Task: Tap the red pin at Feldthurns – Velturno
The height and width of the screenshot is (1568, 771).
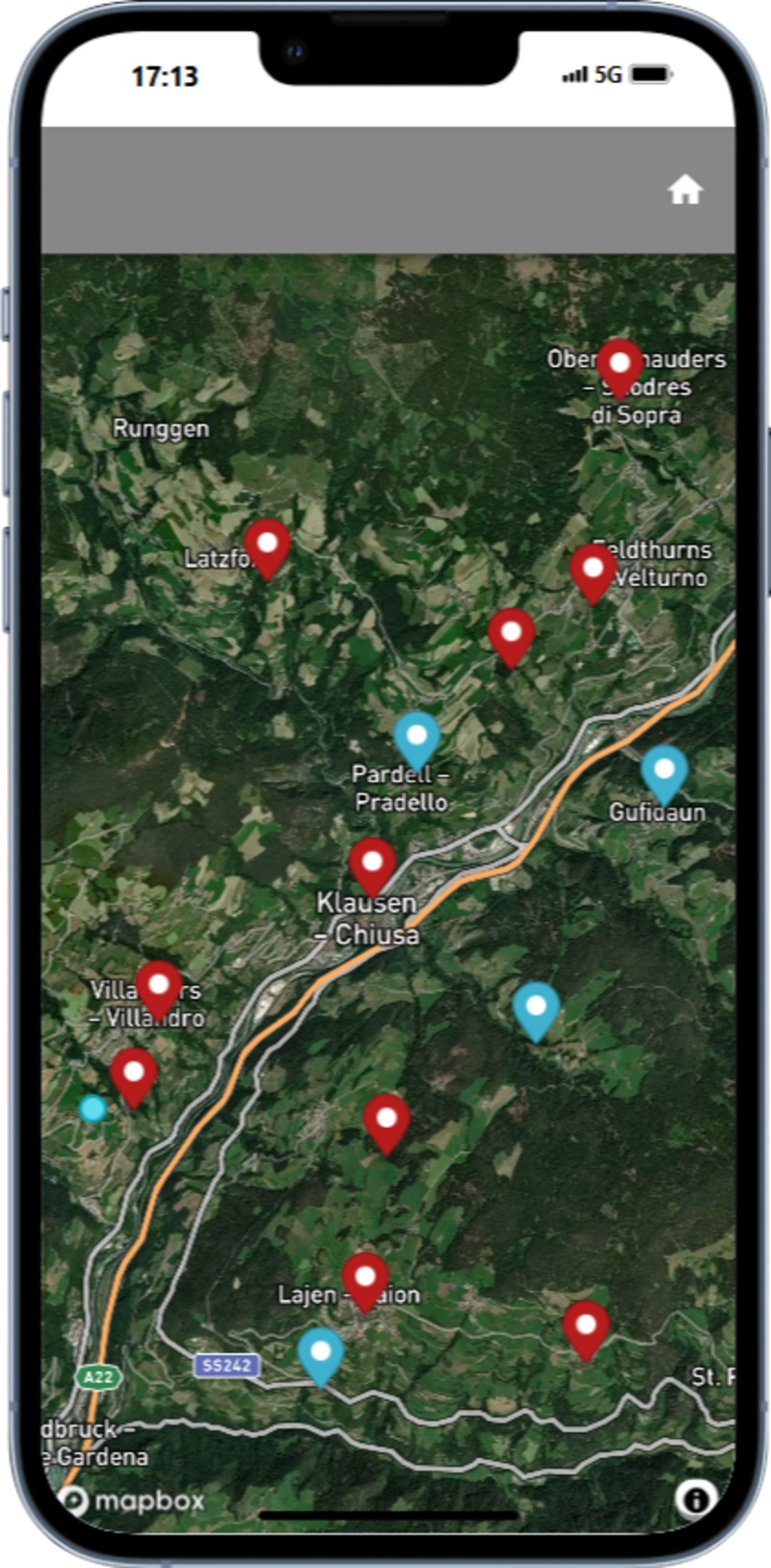Action: [x=593, y=570]
